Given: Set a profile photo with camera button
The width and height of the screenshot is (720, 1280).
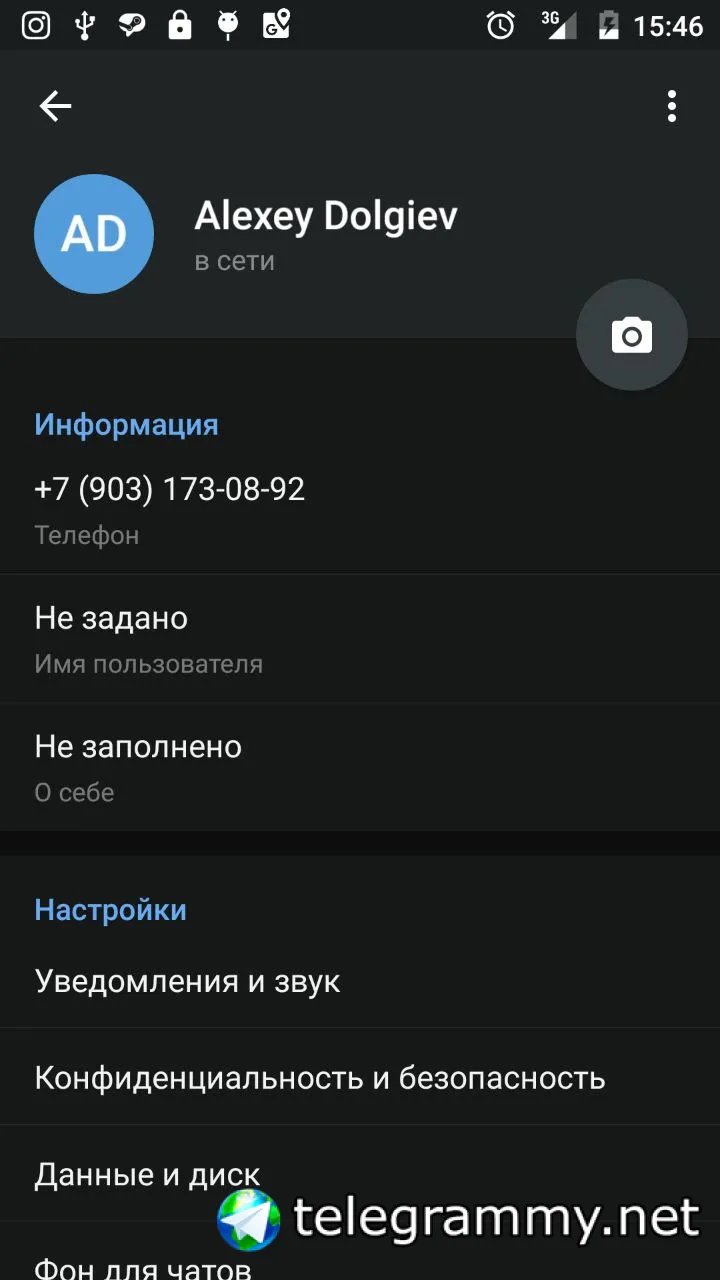Looking at the screenshot, I should (631, 335).
